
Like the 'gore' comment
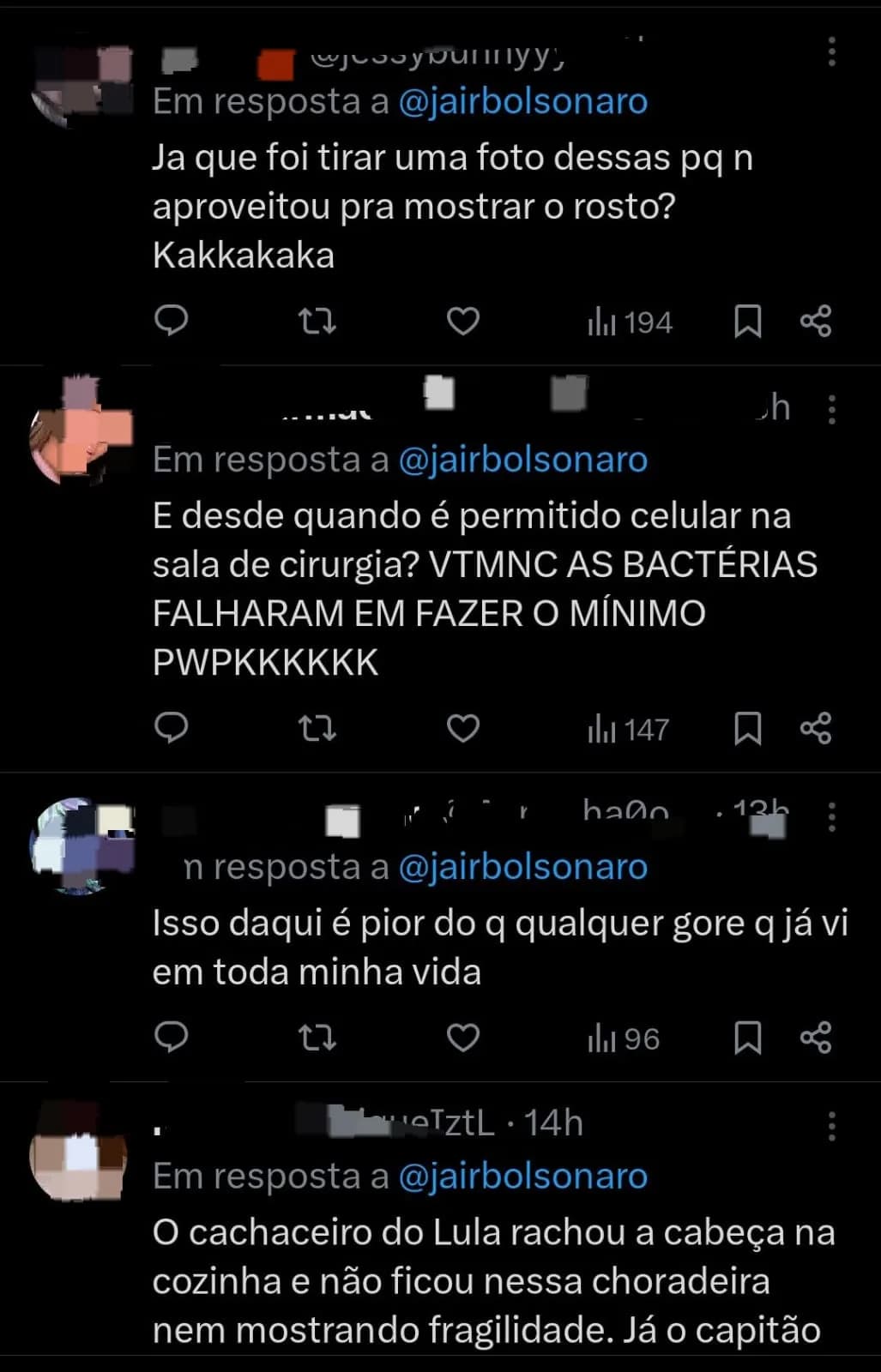tap(462, 1038)
